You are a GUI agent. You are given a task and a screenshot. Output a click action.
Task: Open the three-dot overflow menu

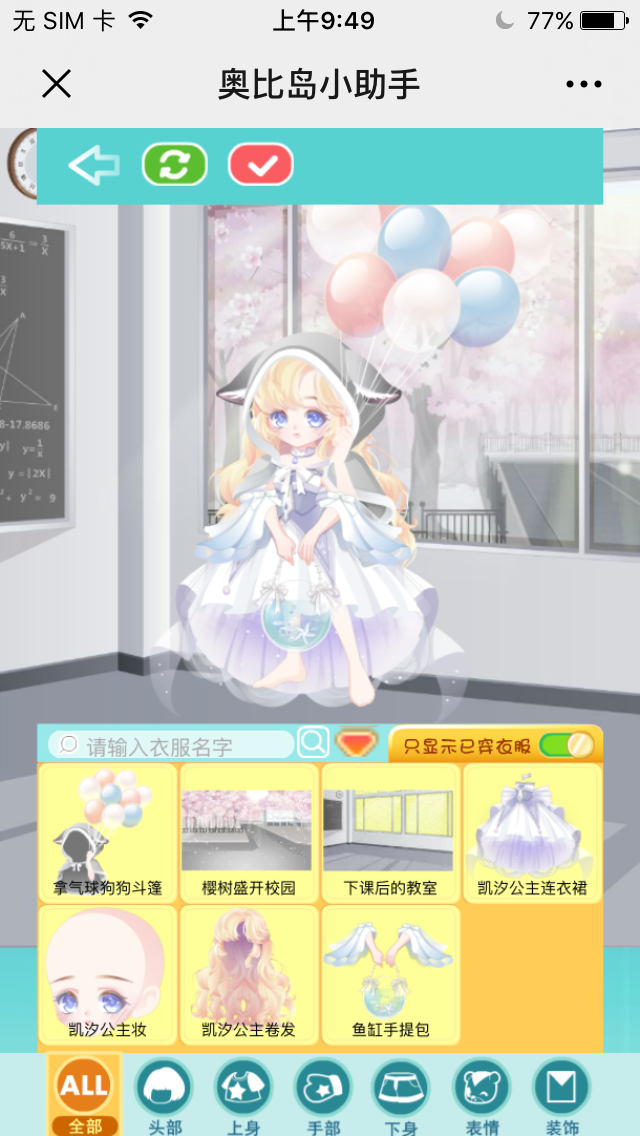(x=583, y=84)
